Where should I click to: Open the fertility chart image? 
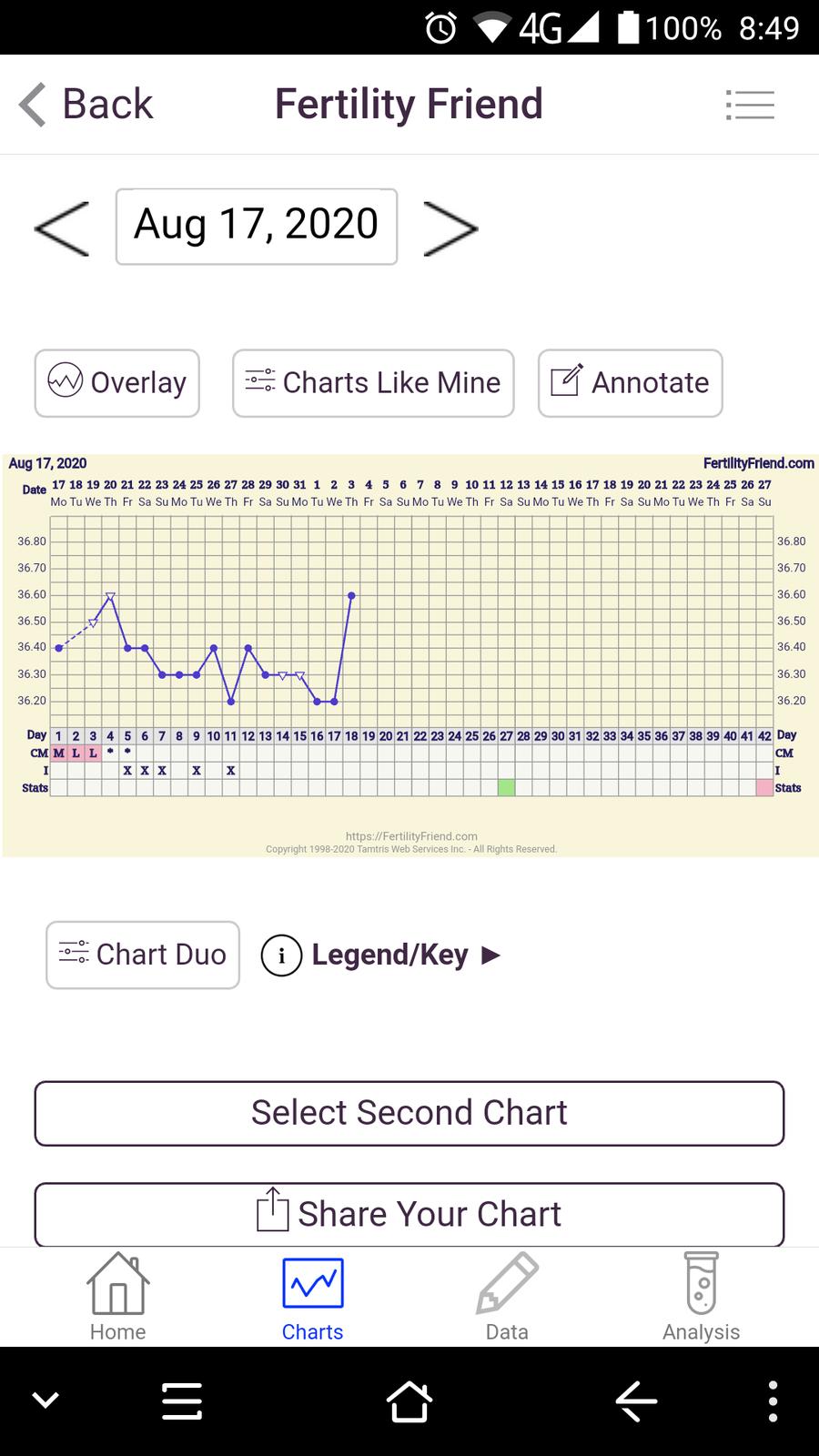(x=409, y=655)
